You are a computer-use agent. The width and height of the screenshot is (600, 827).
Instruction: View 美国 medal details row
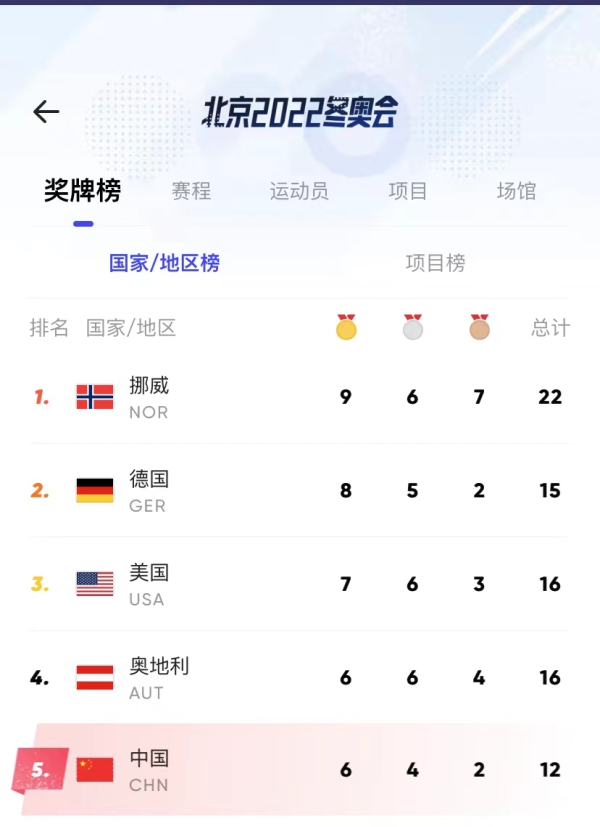click(300, 584)
